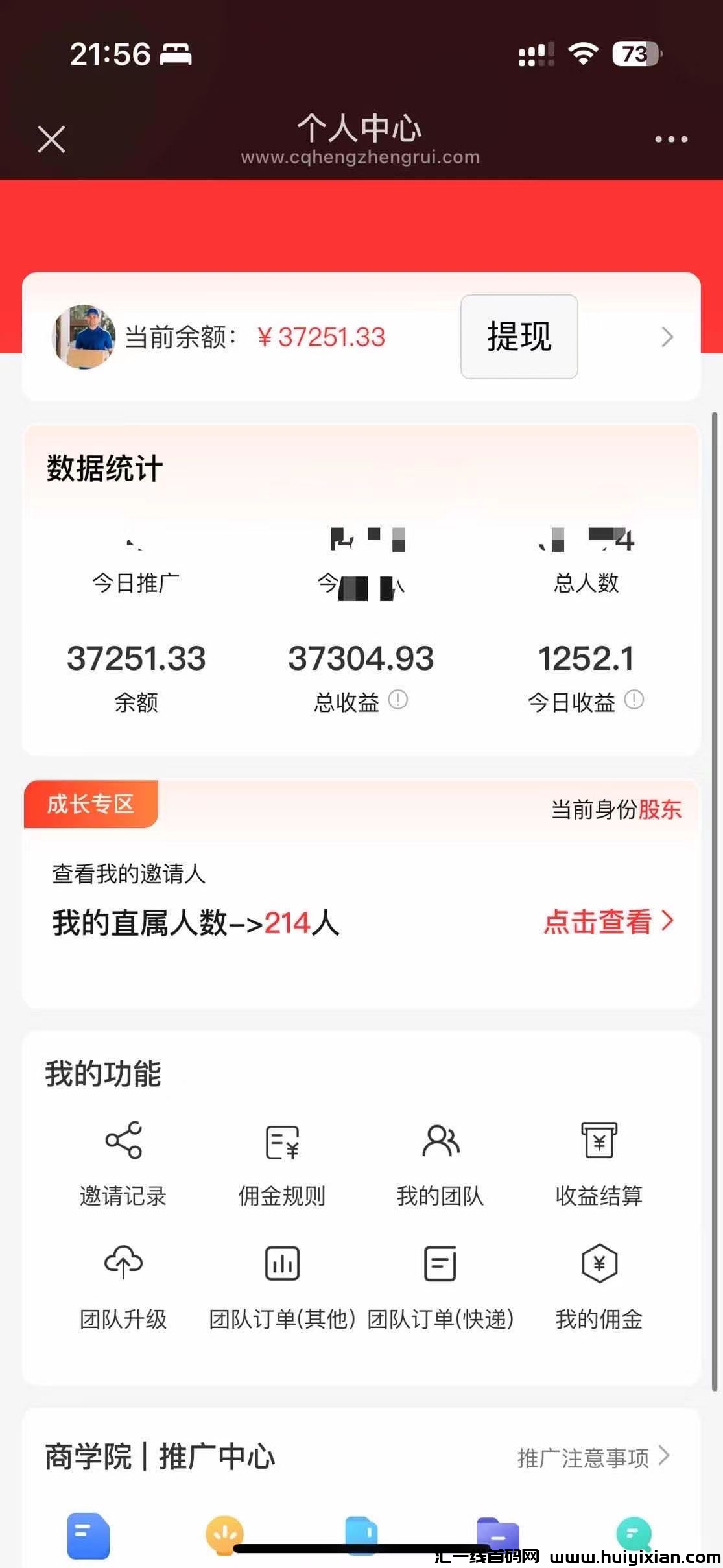723x1568 pixels.
Task: Go to 收益结算
Action: (599, 1162)
